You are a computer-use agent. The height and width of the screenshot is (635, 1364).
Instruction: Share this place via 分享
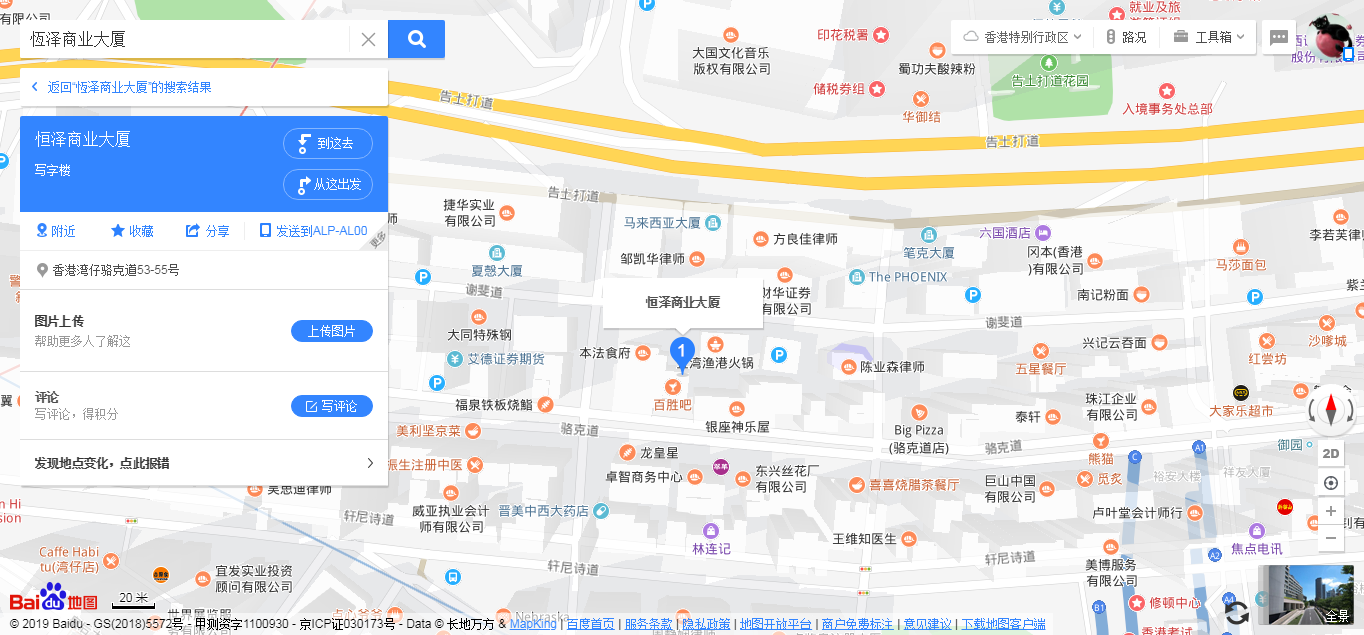(208, 231)
